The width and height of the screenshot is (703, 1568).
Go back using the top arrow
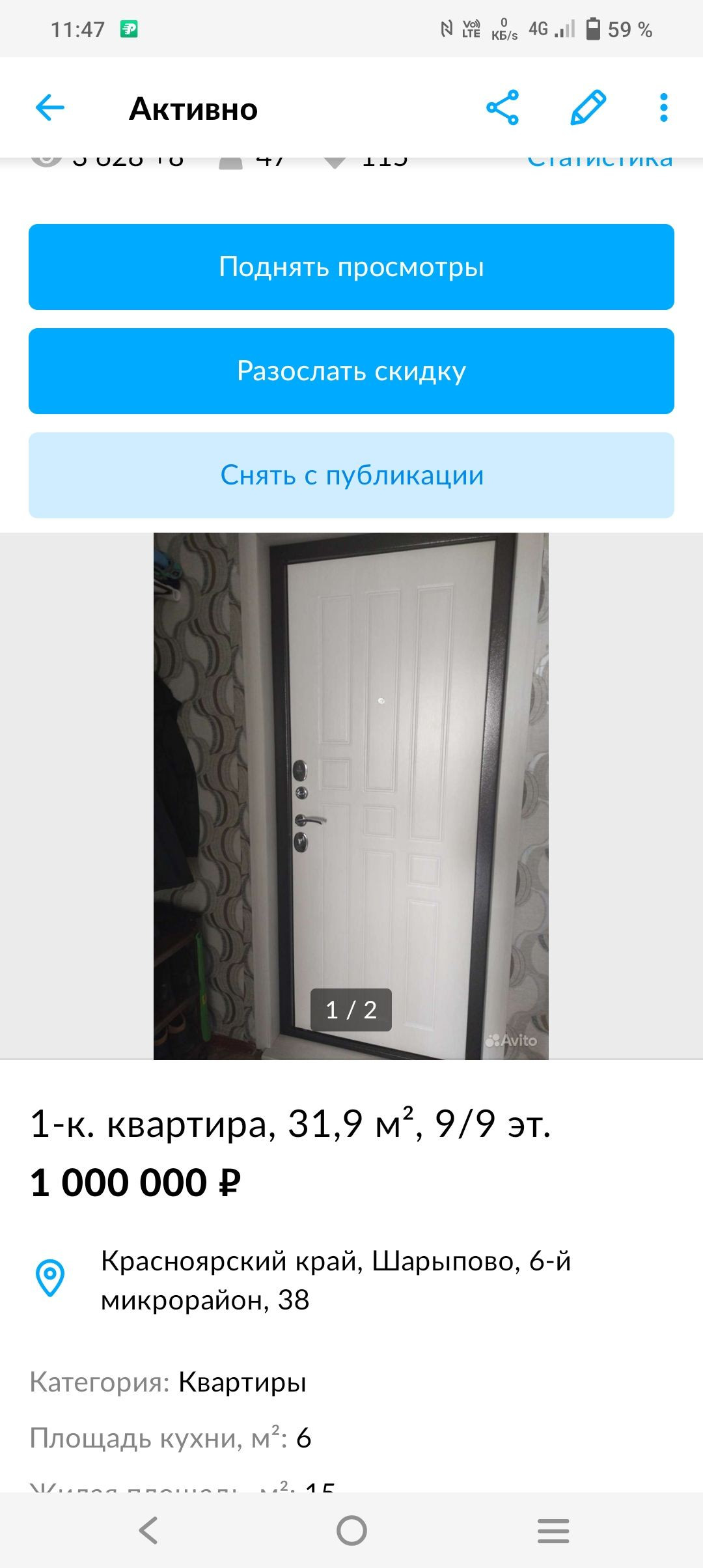coord(50,108)
